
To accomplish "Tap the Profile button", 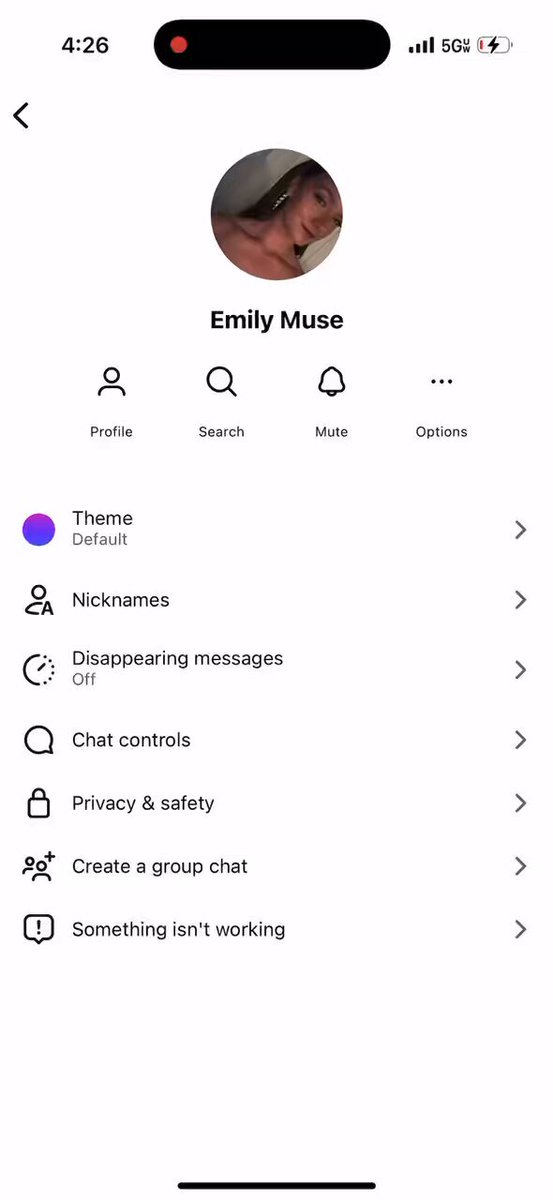I will tap(111, 402).
